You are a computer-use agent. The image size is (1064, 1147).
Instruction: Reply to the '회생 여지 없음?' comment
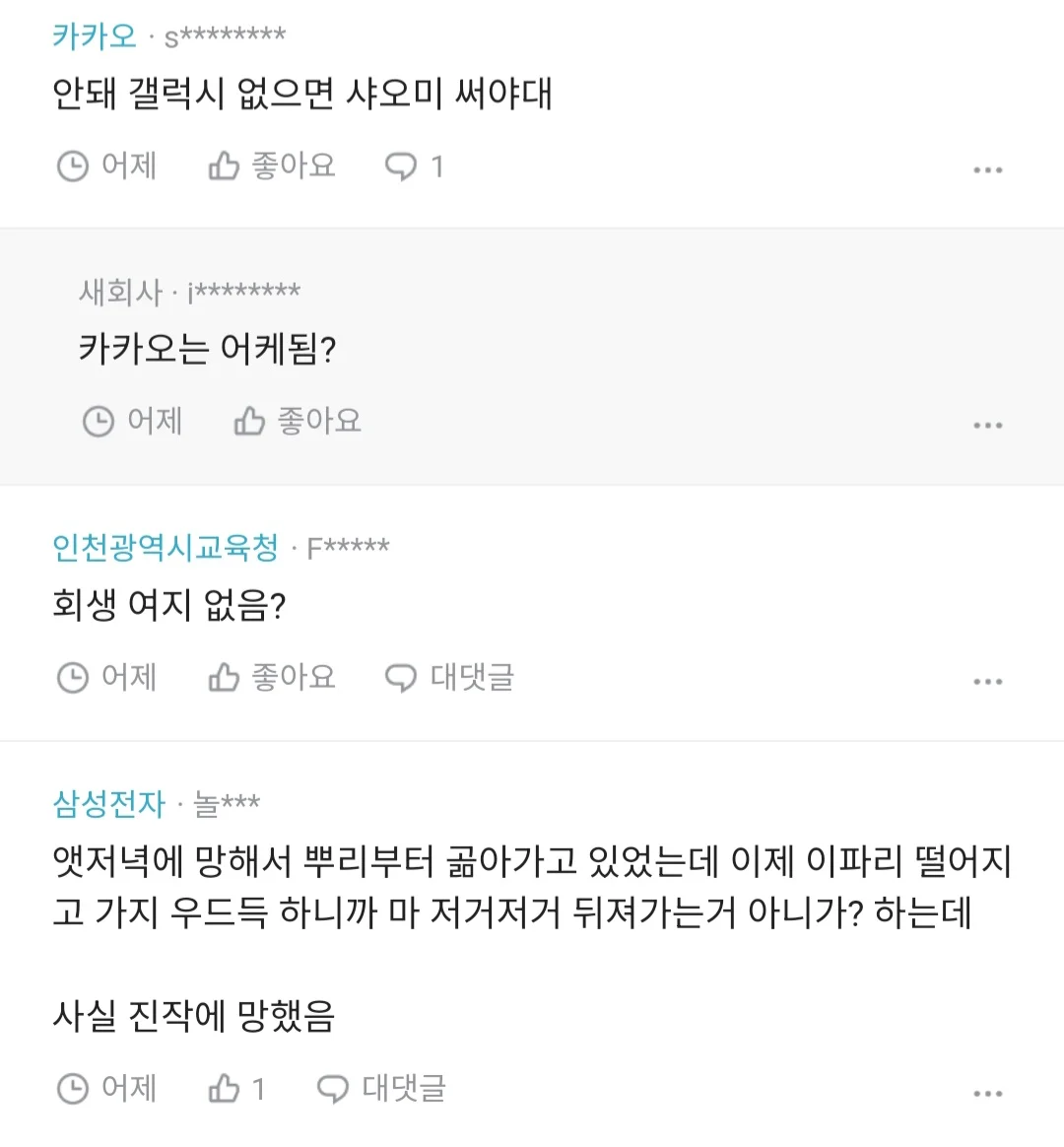449,677
